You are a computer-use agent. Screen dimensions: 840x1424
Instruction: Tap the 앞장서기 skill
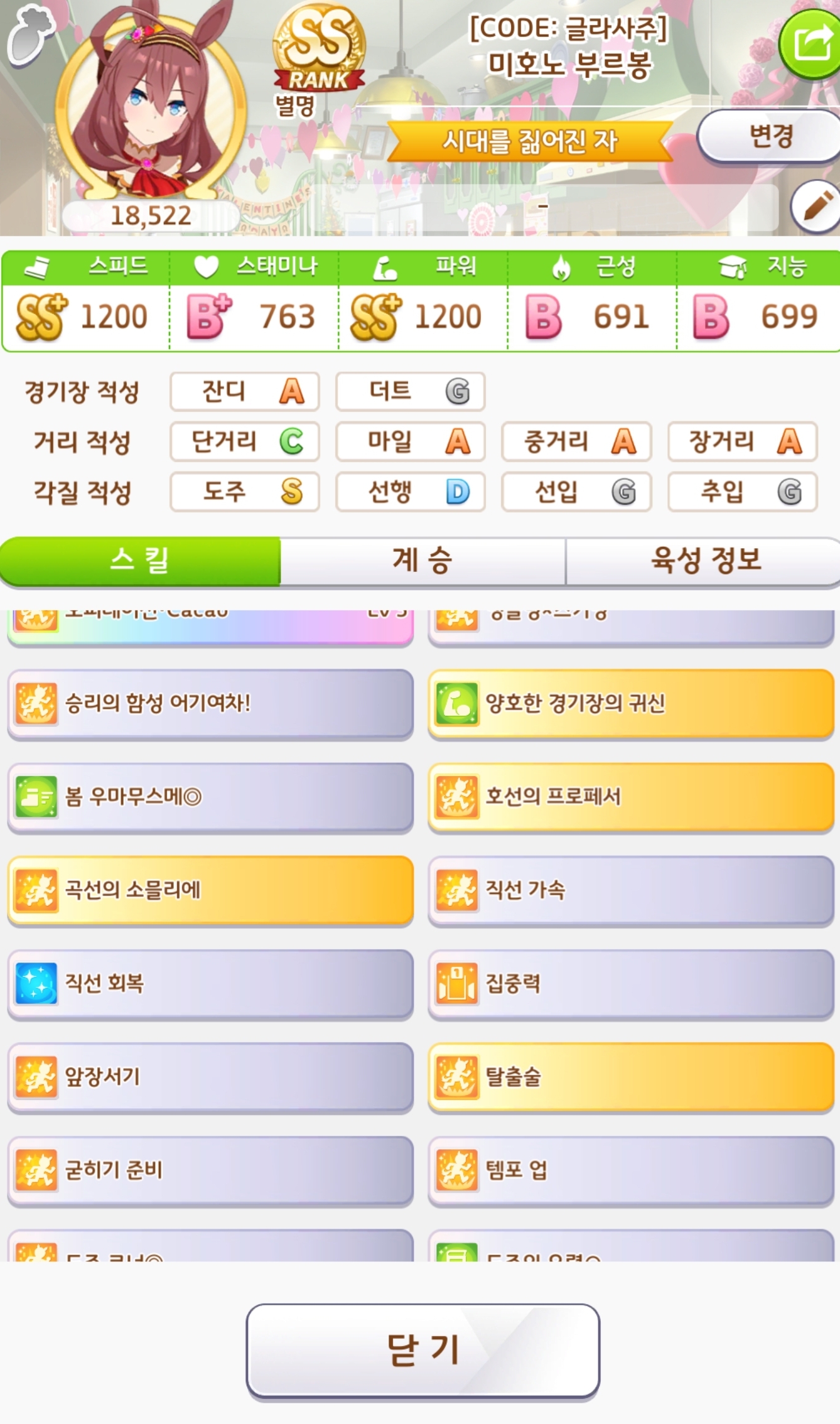210,1077
